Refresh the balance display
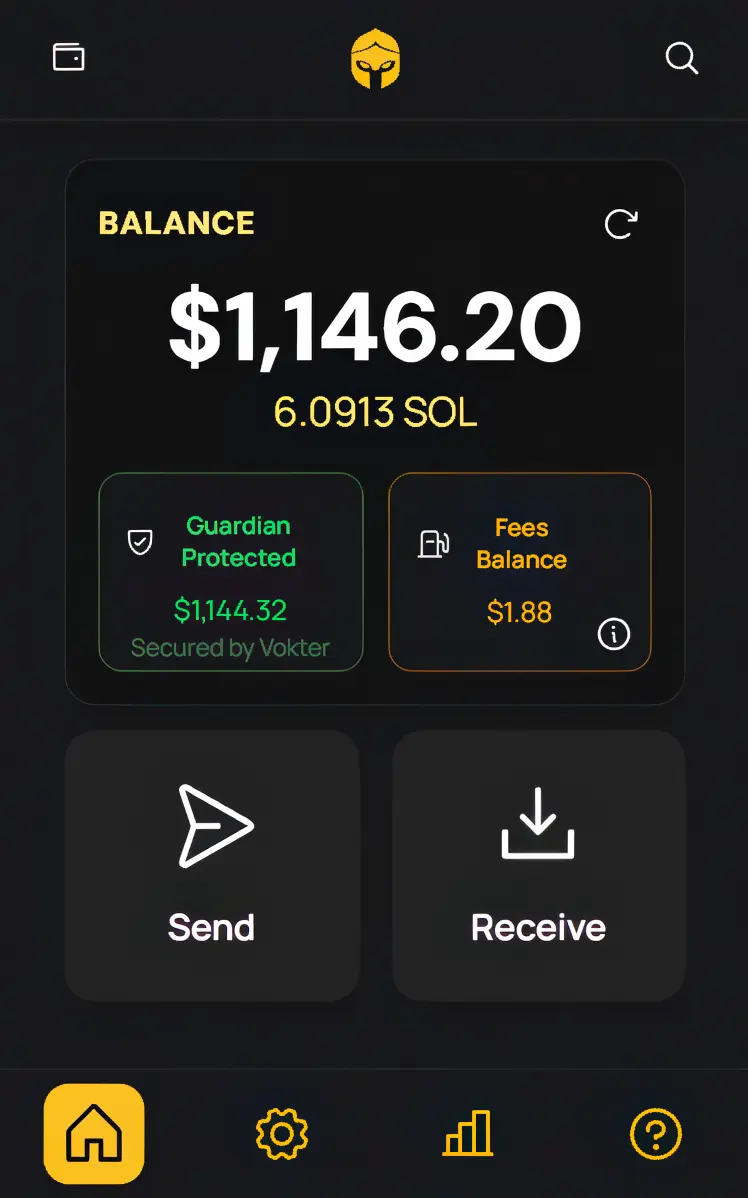Viewport: 748px width, 1198px height. [621, 223]
